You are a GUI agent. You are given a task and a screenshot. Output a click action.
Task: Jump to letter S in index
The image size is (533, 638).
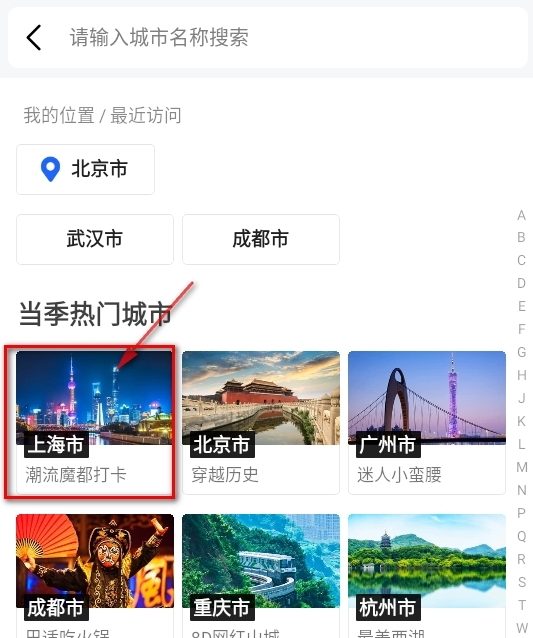pyautogui.click(x=521, y=582)
